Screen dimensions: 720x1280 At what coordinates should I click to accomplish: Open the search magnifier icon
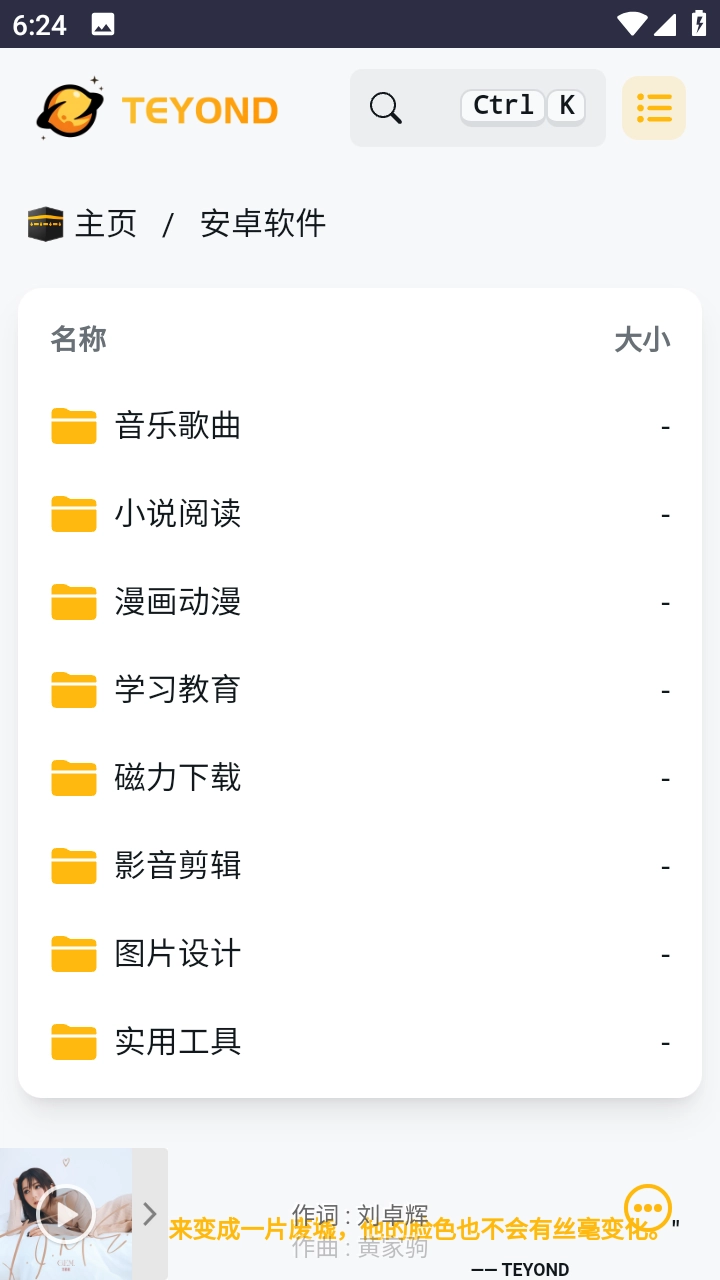coord(385,108)
